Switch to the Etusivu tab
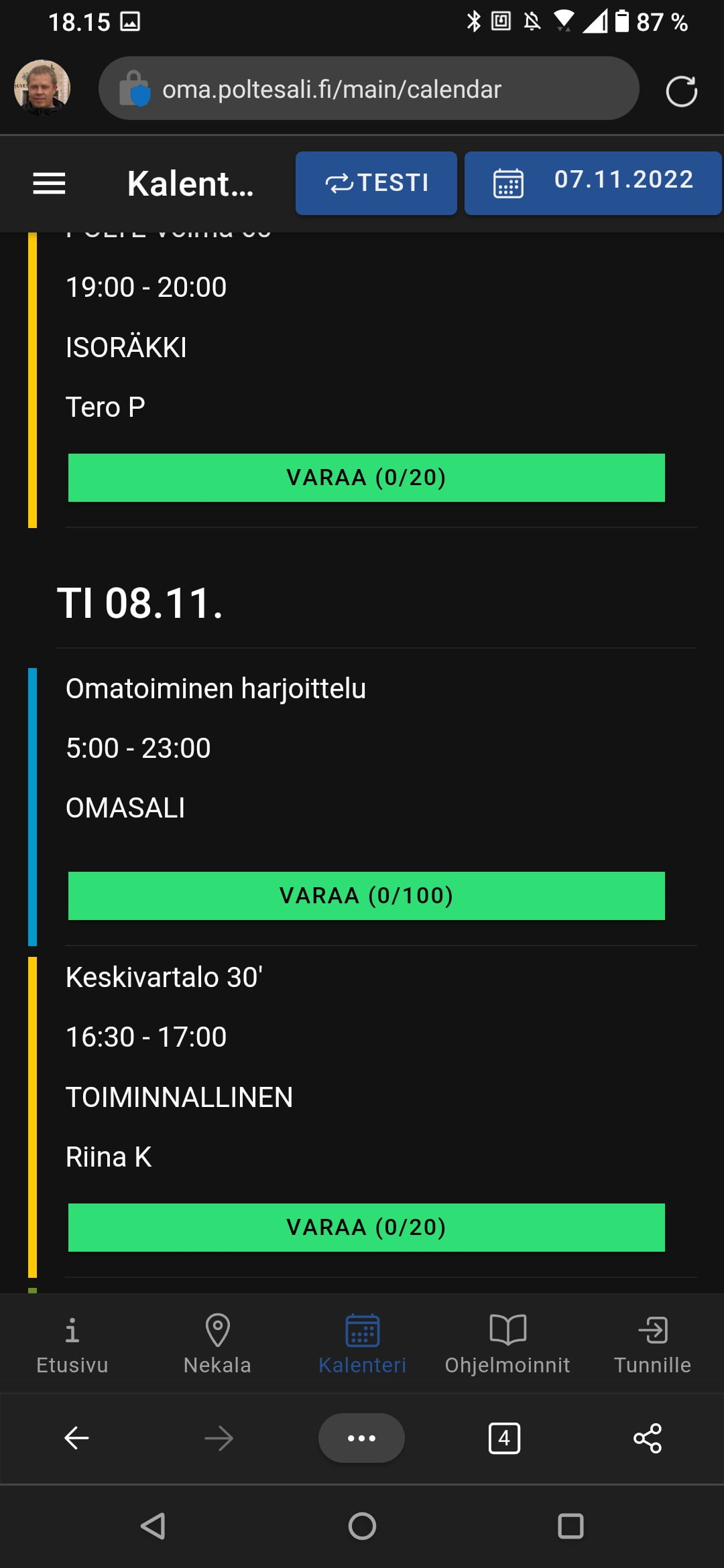This screenshot has width=724, height=1568. point(72,1345)
